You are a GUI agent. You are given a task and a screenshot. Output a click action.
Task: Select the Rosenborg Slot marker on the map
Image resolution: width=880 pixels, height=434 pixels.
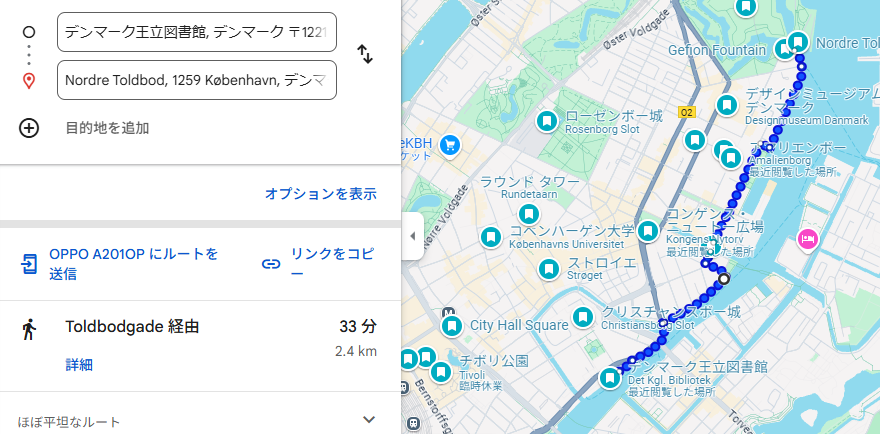[547, 122]
